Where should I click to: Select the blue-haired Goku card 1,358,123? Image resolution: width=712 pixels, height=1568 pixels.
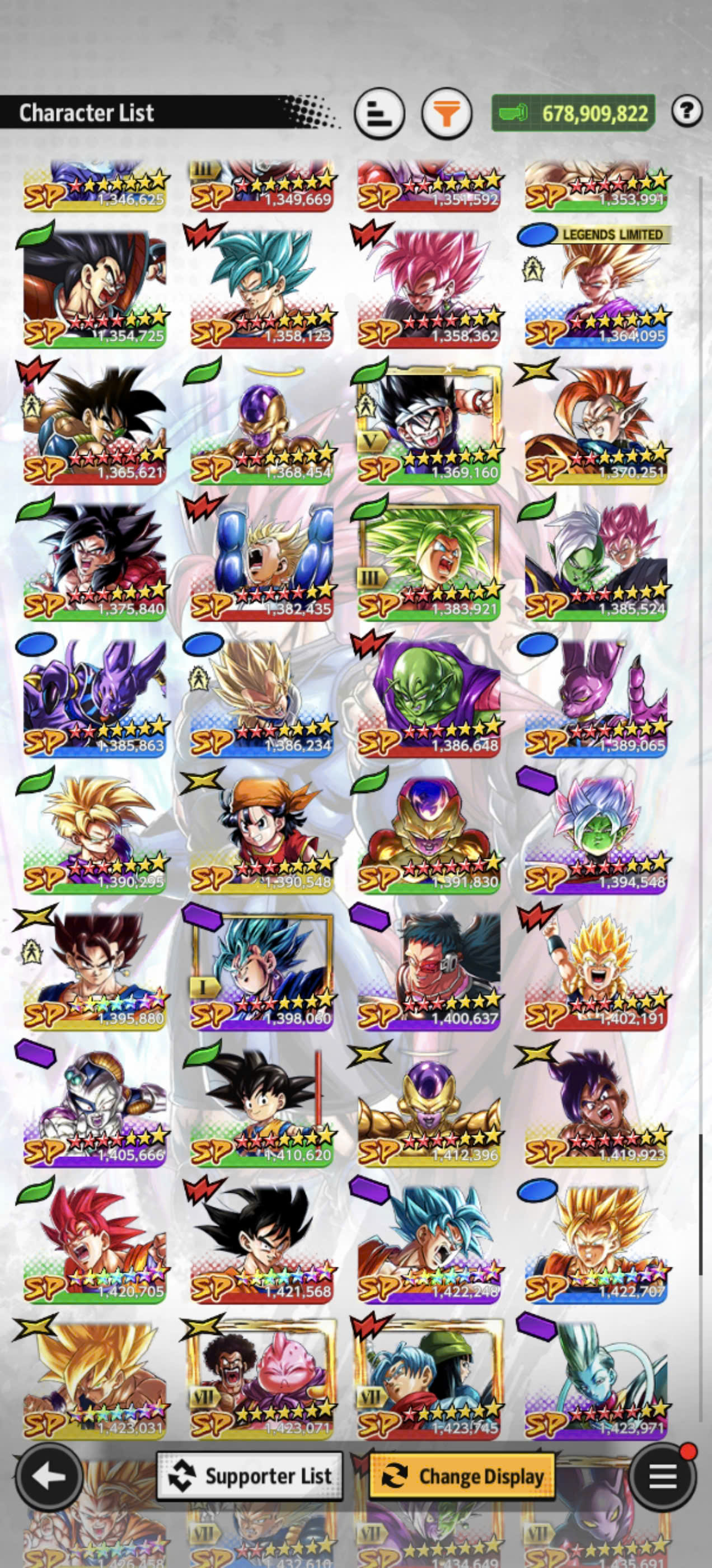(263, 287)
